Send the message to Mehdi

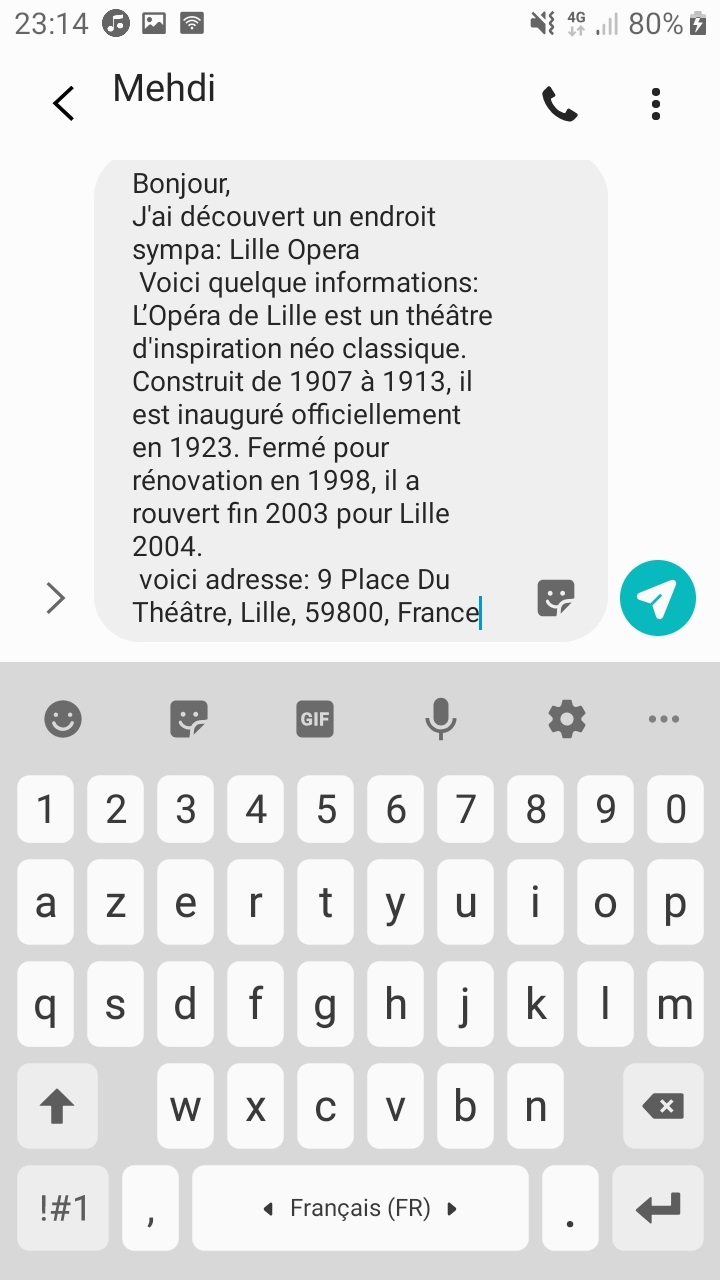656,598
